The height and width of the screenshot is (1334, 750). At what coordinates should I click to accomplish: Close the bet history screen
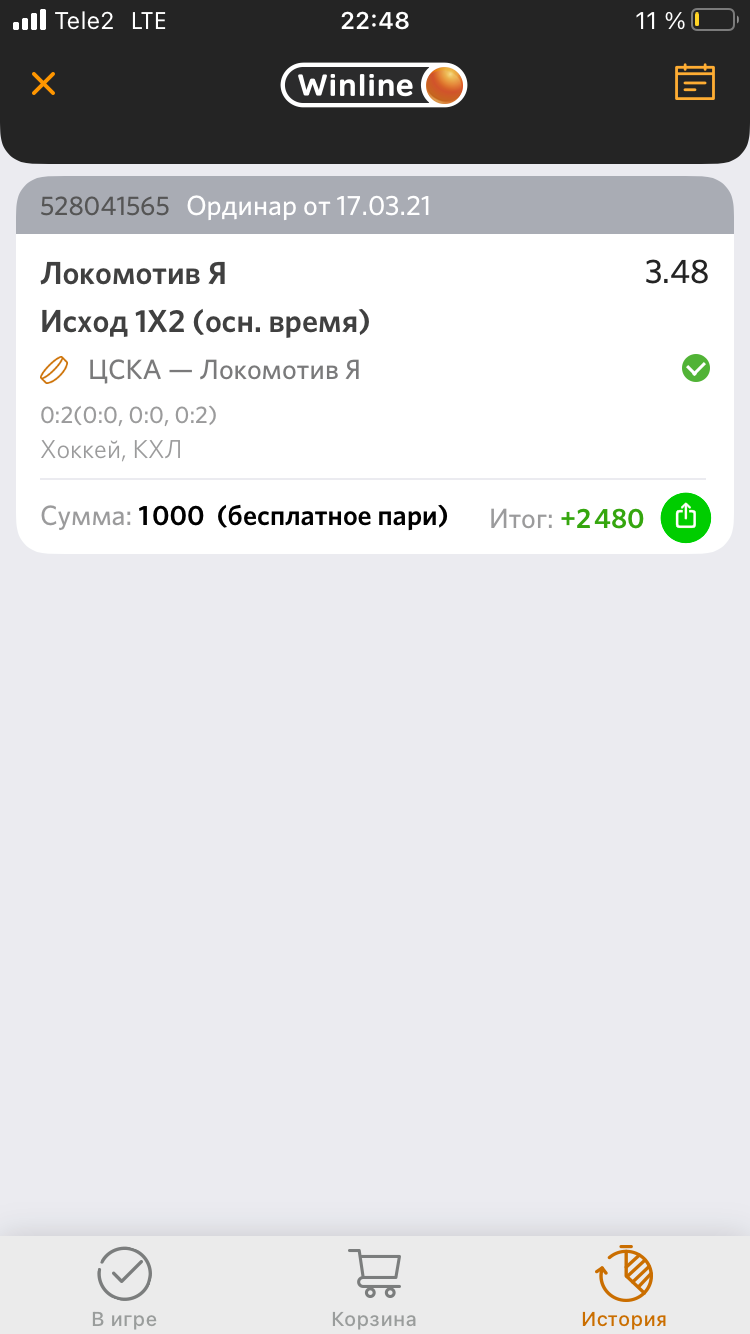[43, 84]
